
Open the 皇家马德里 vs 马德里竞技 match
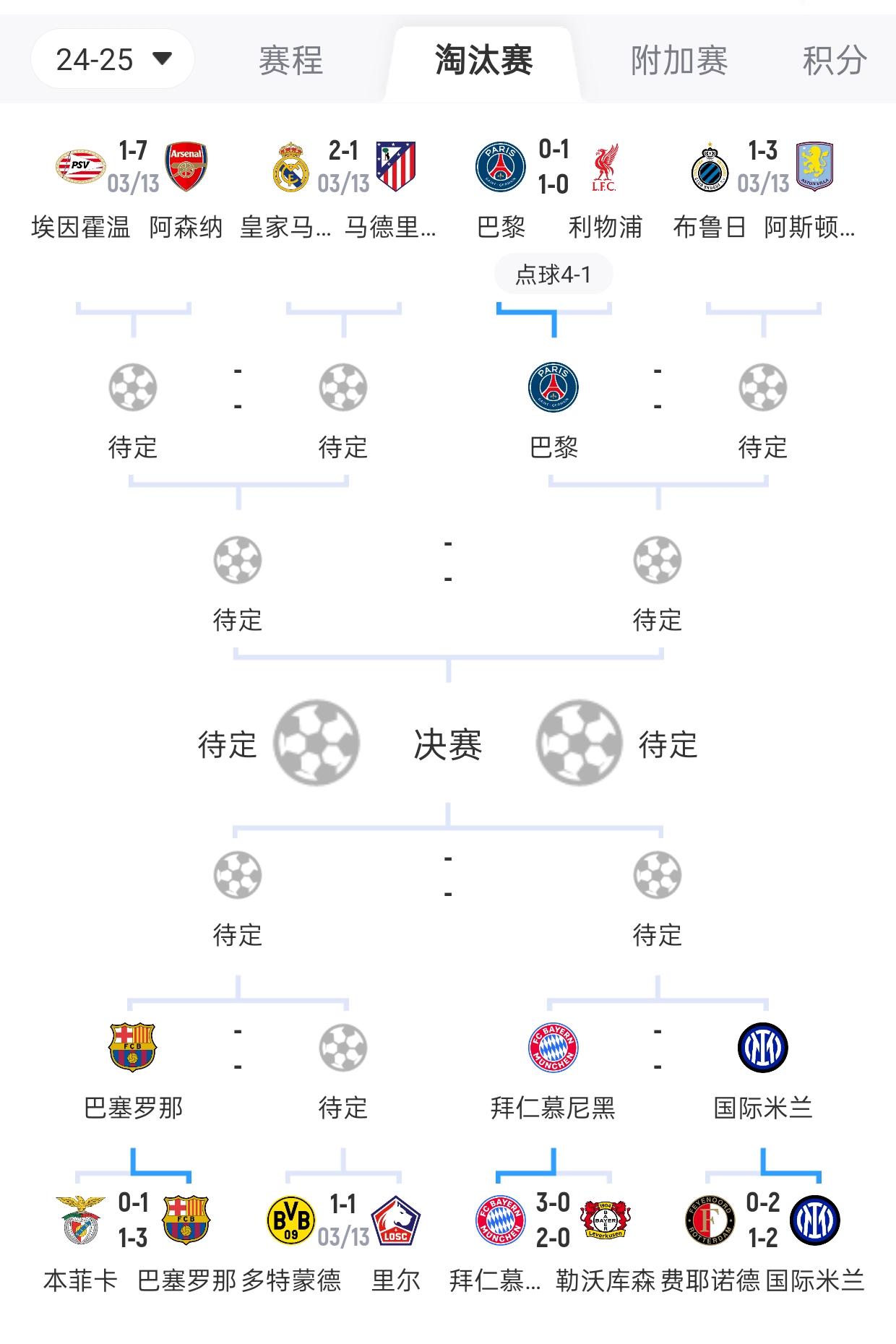343,168
